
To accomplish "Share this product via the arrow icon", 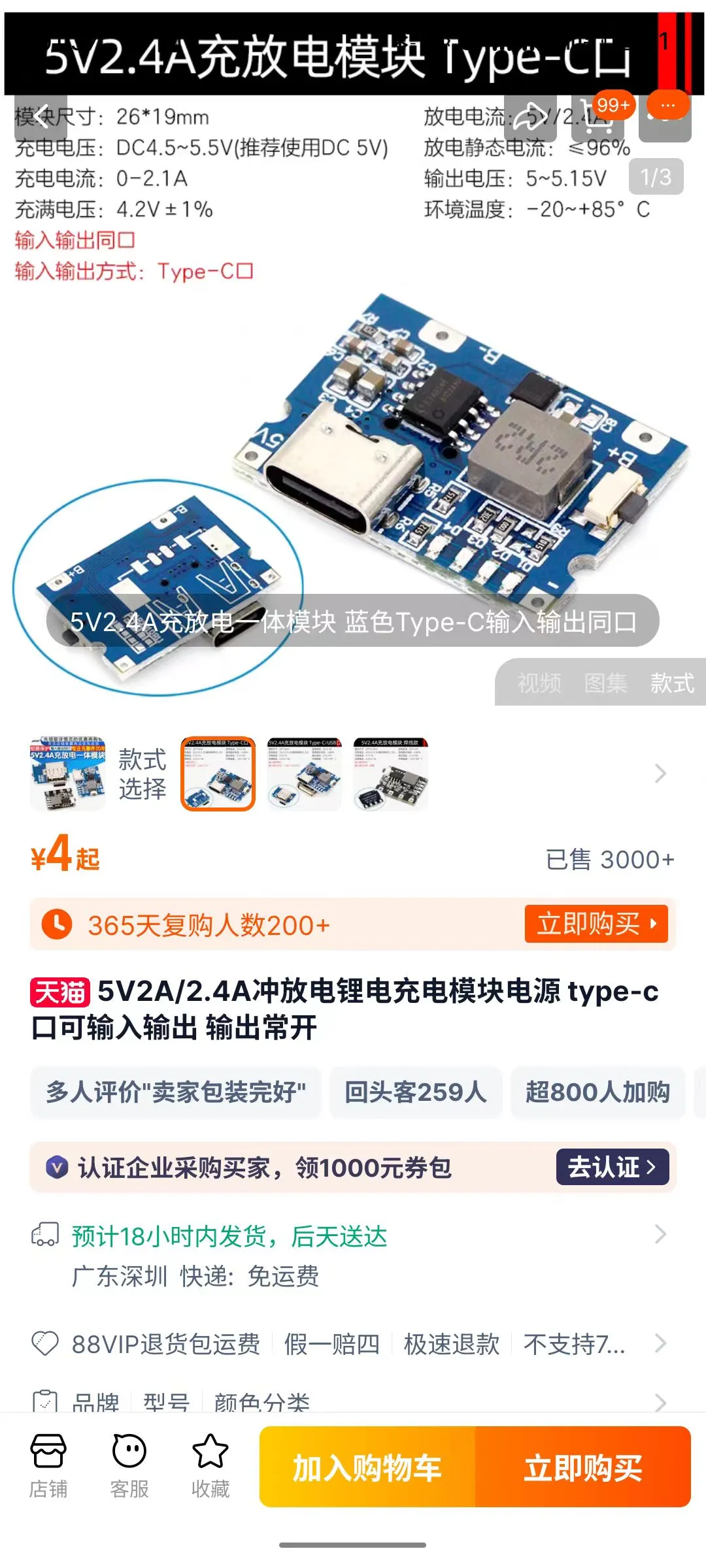I will pos(530,118).
